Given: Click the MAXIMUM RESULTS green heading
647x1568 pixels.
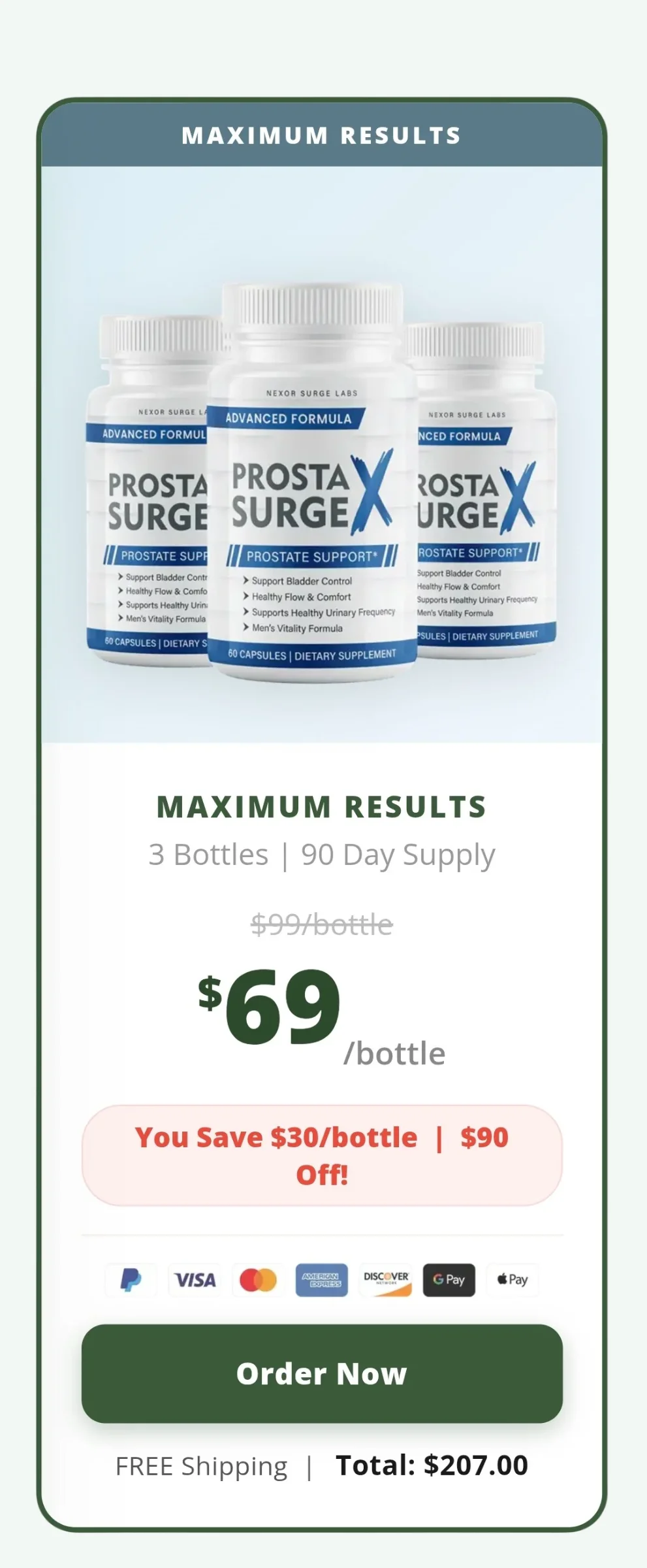Looking at the screenshot, I should point(321,805).
